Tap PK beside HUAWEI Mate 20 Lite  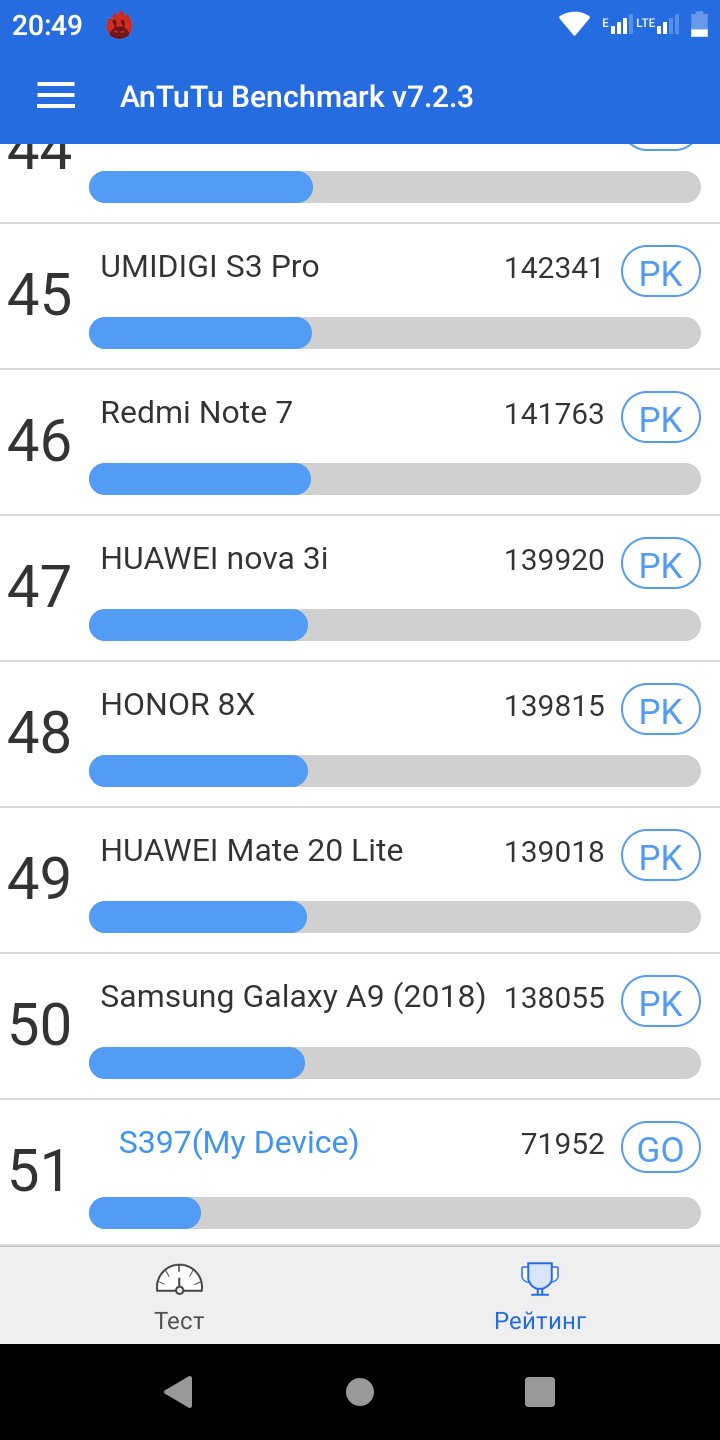[661, 857]
